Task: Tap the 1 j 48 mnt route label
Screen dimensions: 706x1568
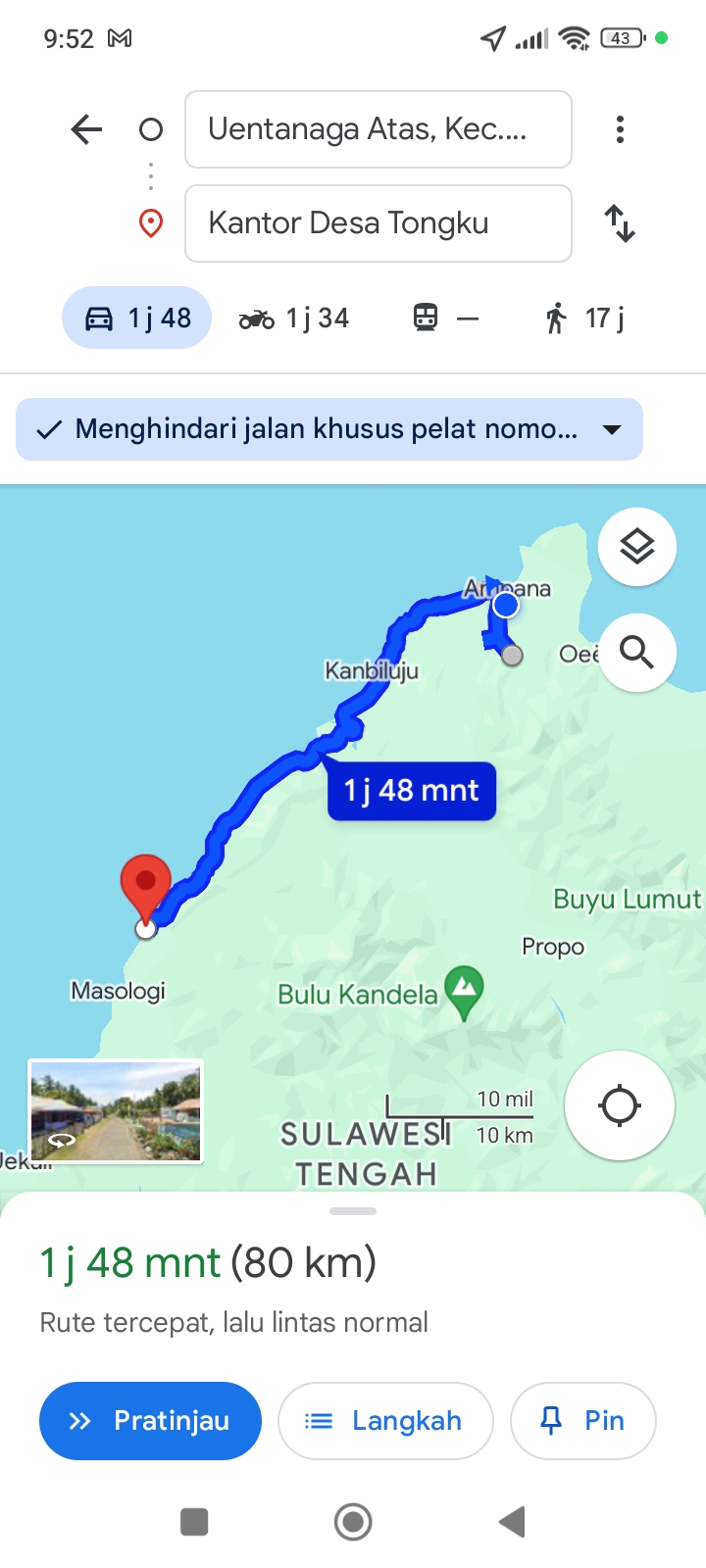Action: coord(412,790)
